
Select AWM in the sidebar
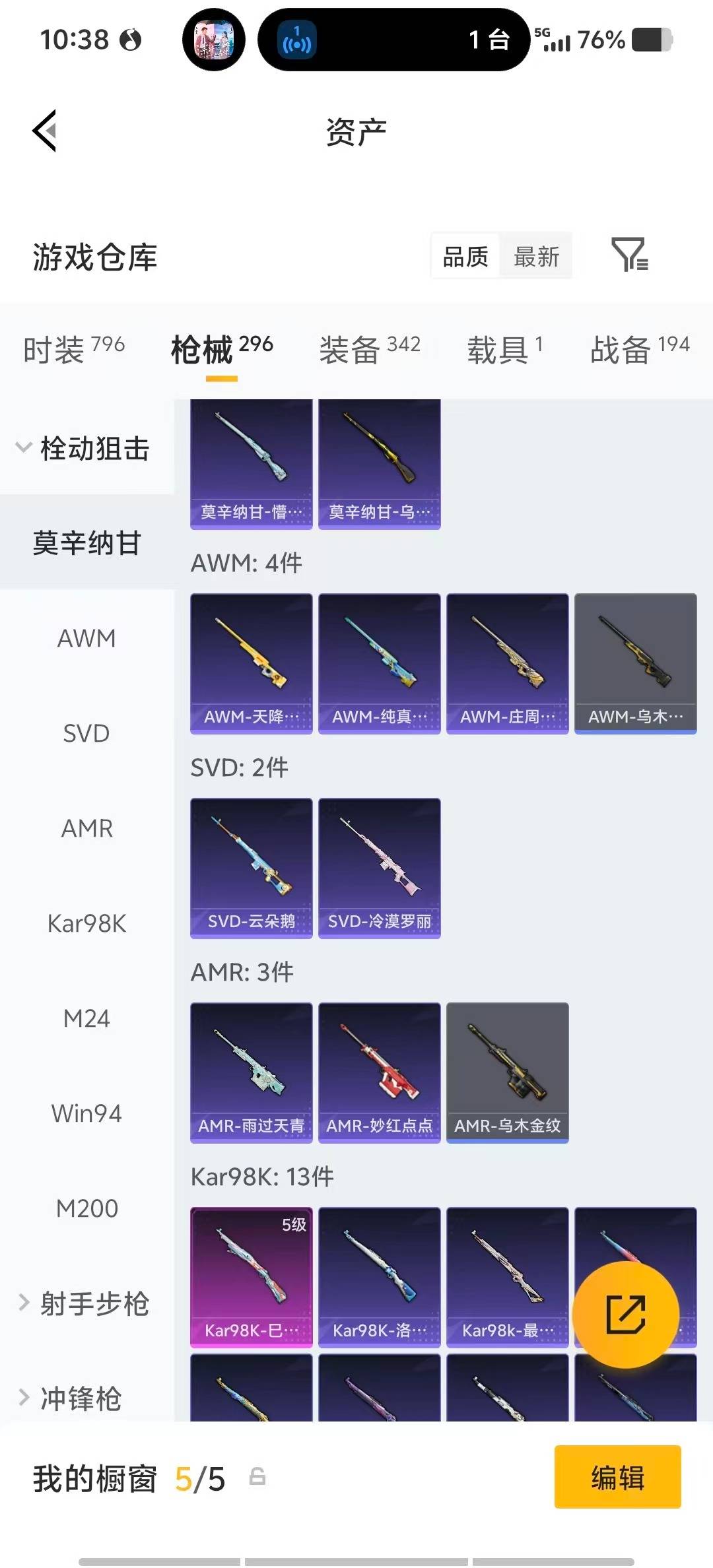coord(86,637)
